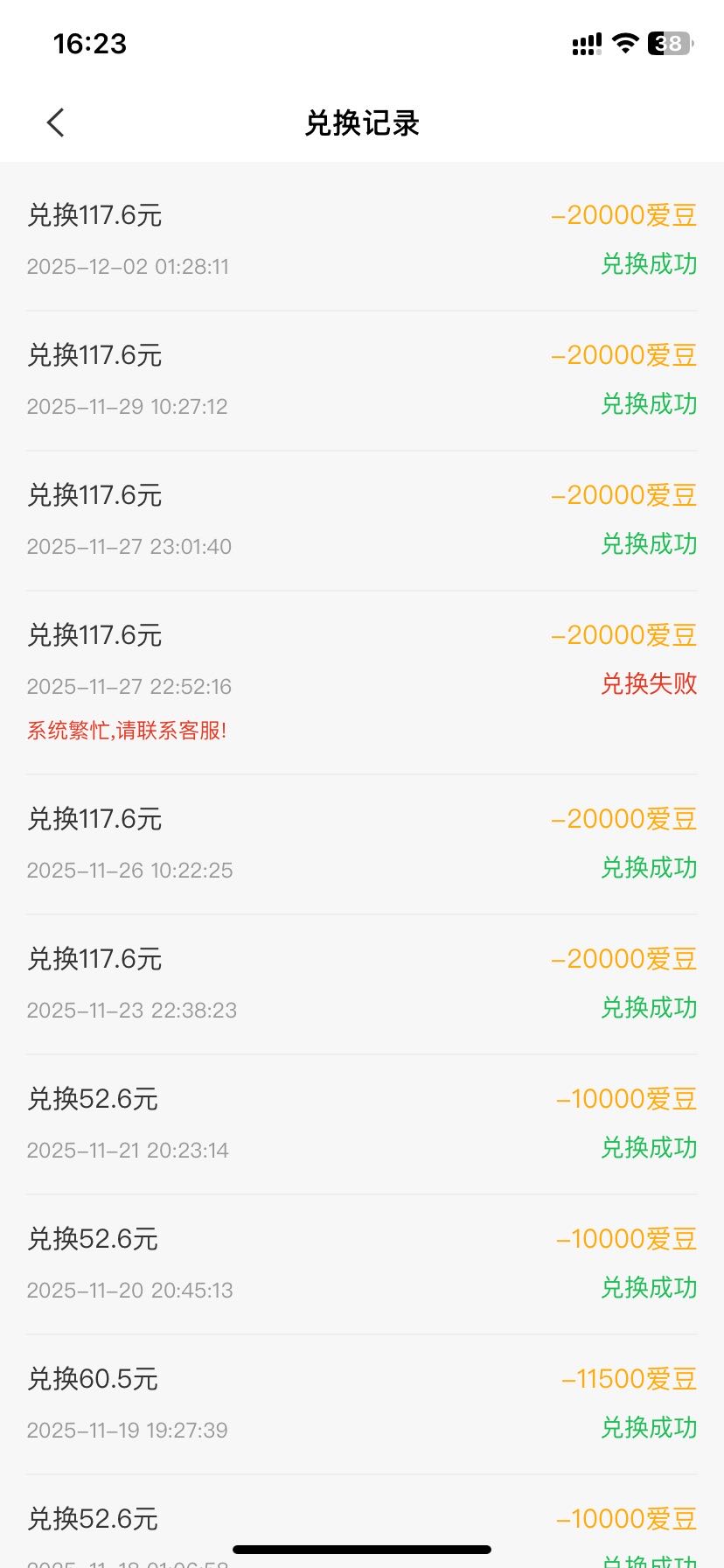Tap the clock showing 16:23

(x=87, y=43)
